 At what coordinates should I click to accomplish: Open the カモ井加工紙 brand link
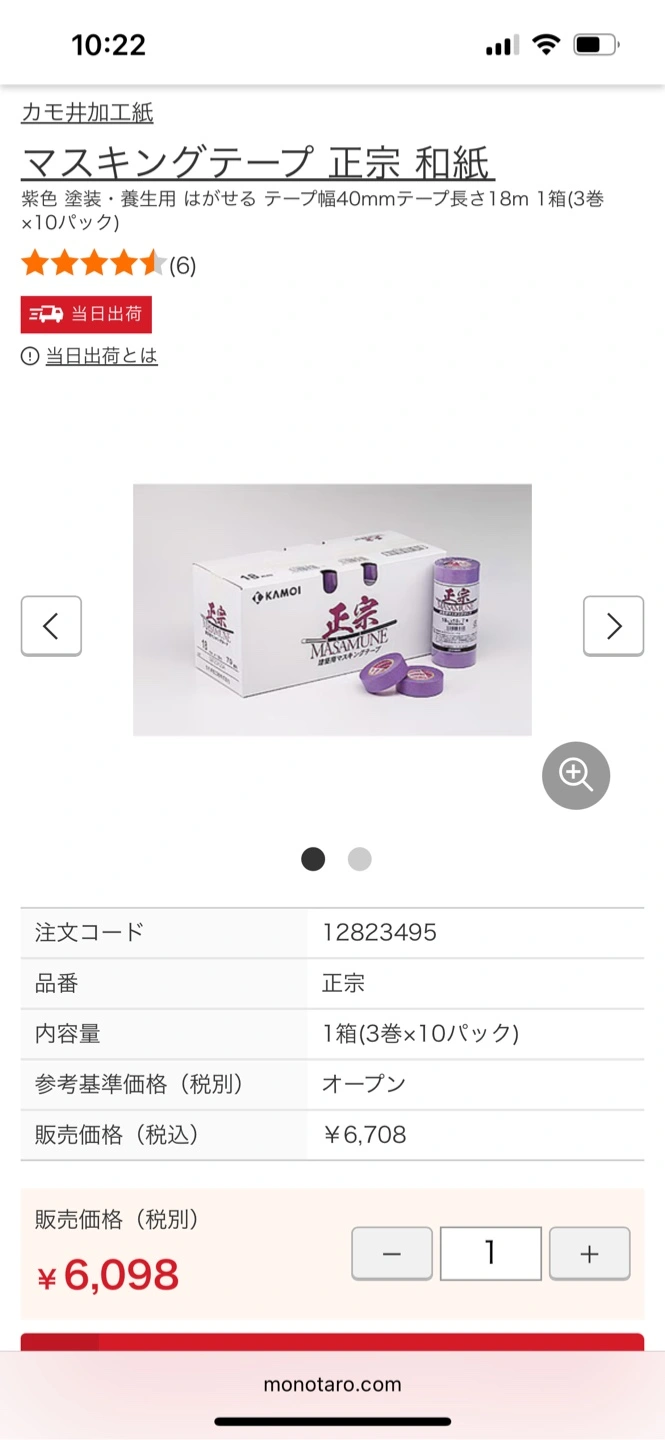87,113
